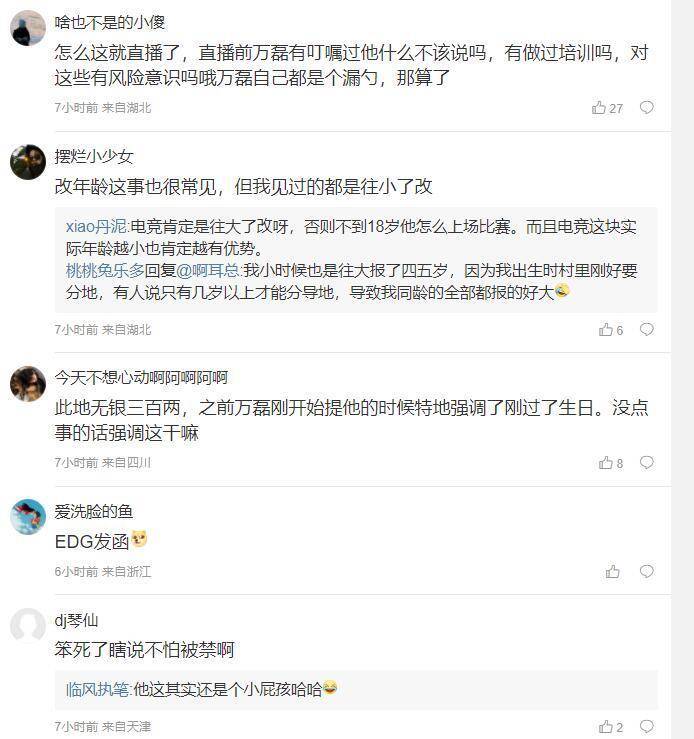
Task: Reply to 摆烂小少女's comment
Action: [647, 330]
